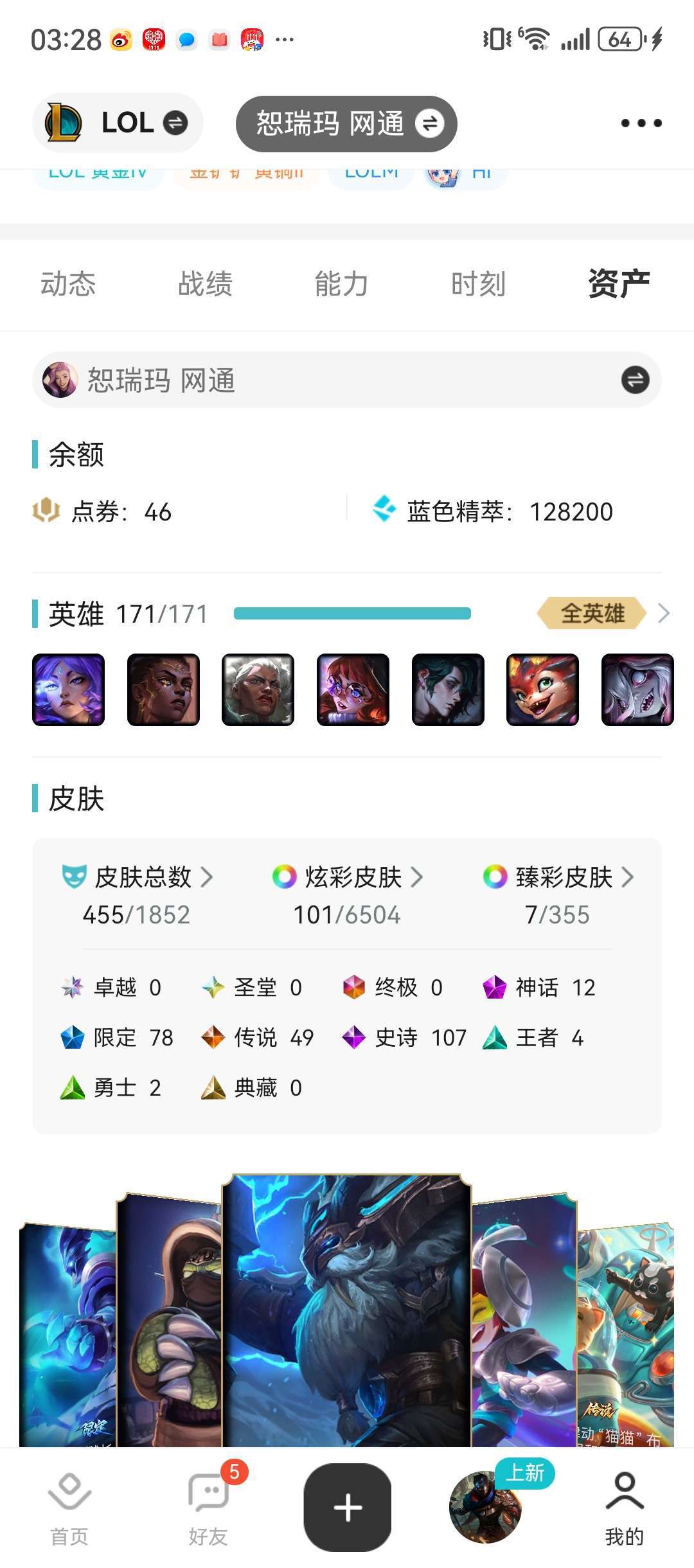Screen dimensions: 694x1568
Task: Toggle the 恕瑞玛 网通 region switcher
Action: [x=431, y=123]
